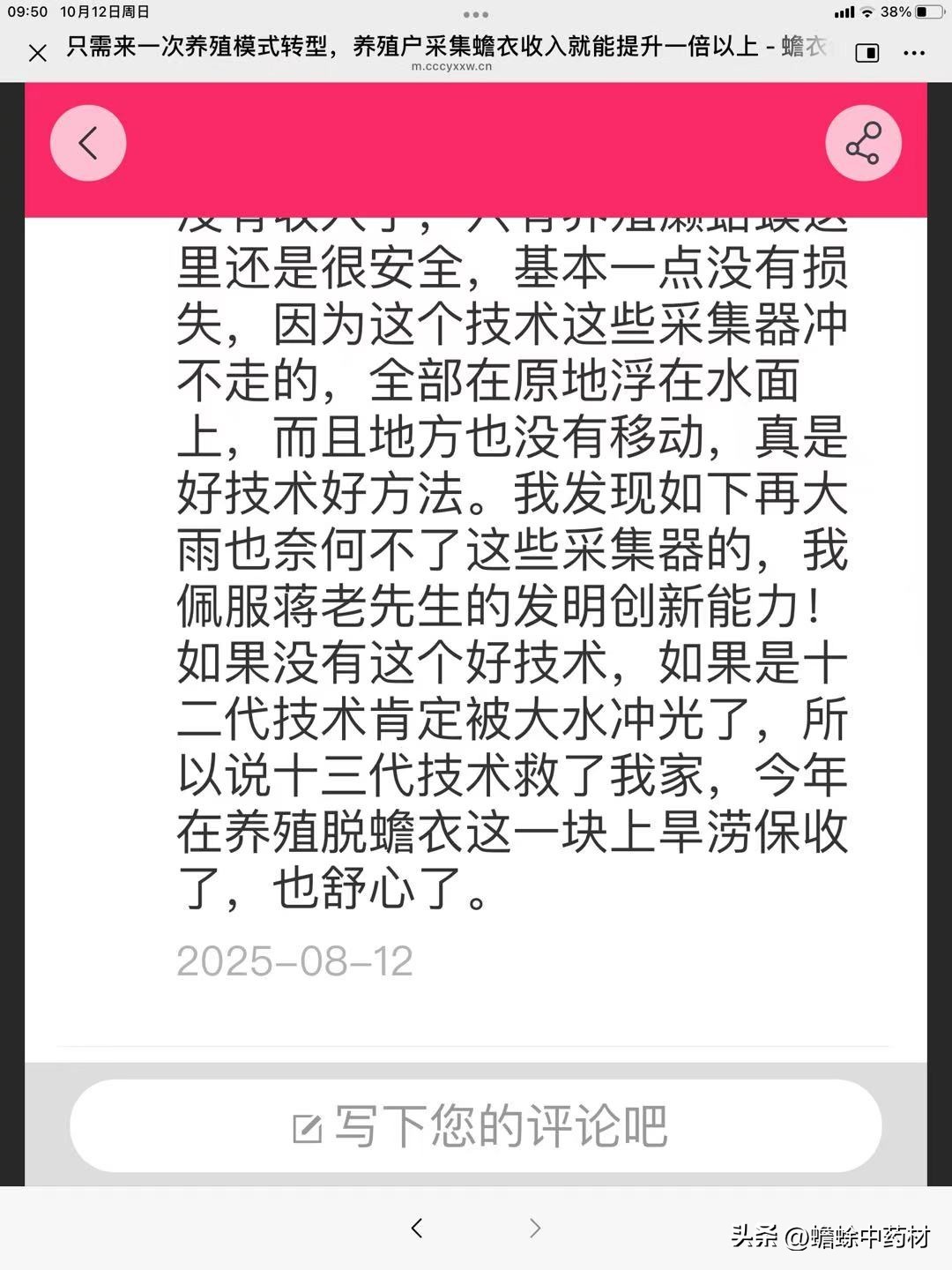Tap the floating window icon in the top bar
Screen dimensions: 952x1270
[x=867, y=53]
